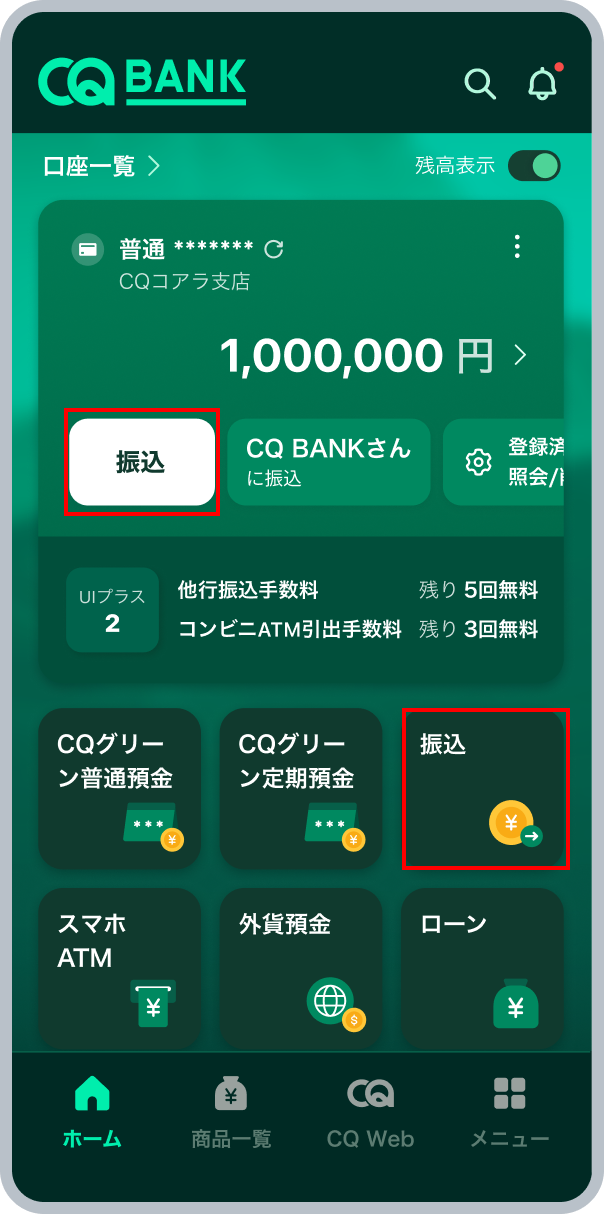Open the account card overflow menu
The width and height of the screenshot is (604, 1214).
(x=517, y=247)
